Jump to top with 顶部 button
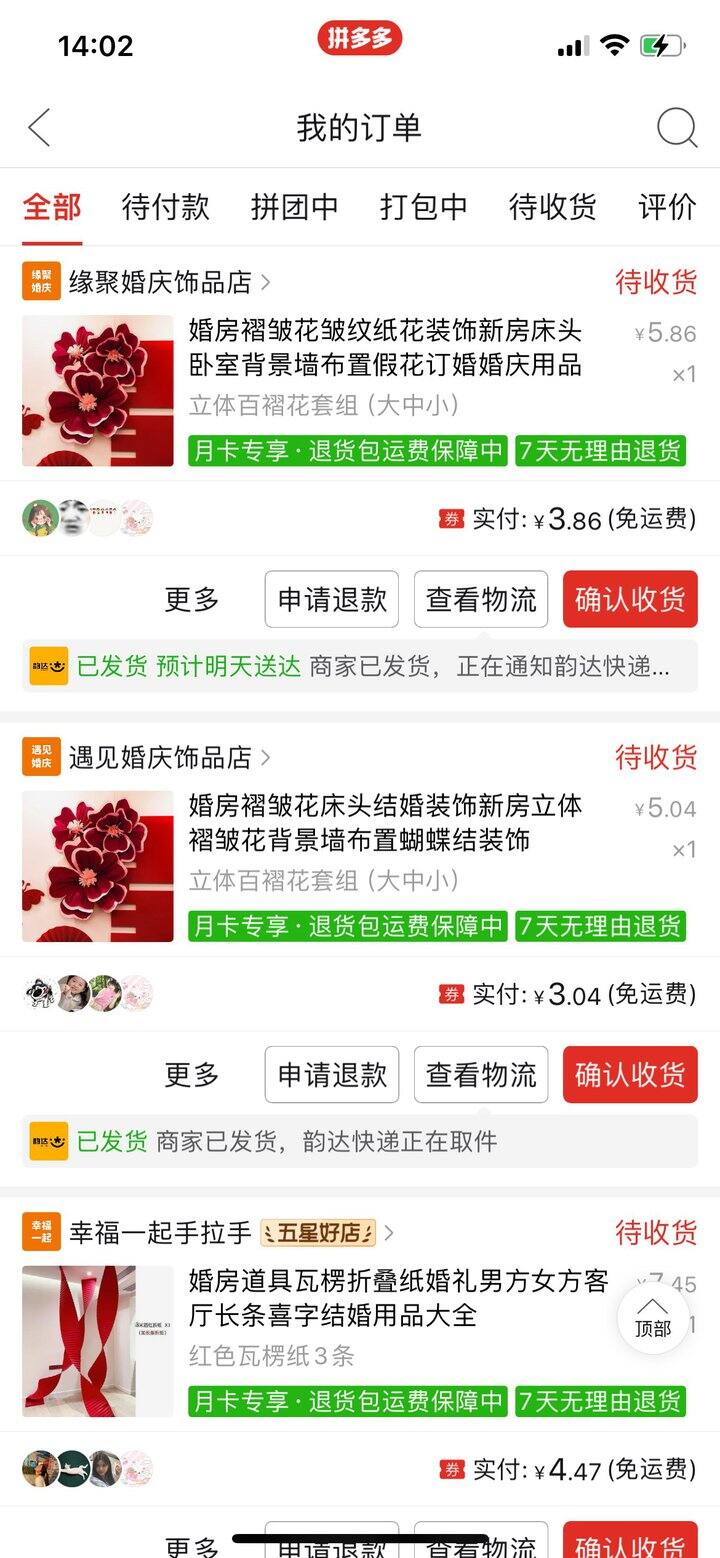The height and width of the screenshot is (1558, 720). pyautogui.click(x=652, y=1318)
